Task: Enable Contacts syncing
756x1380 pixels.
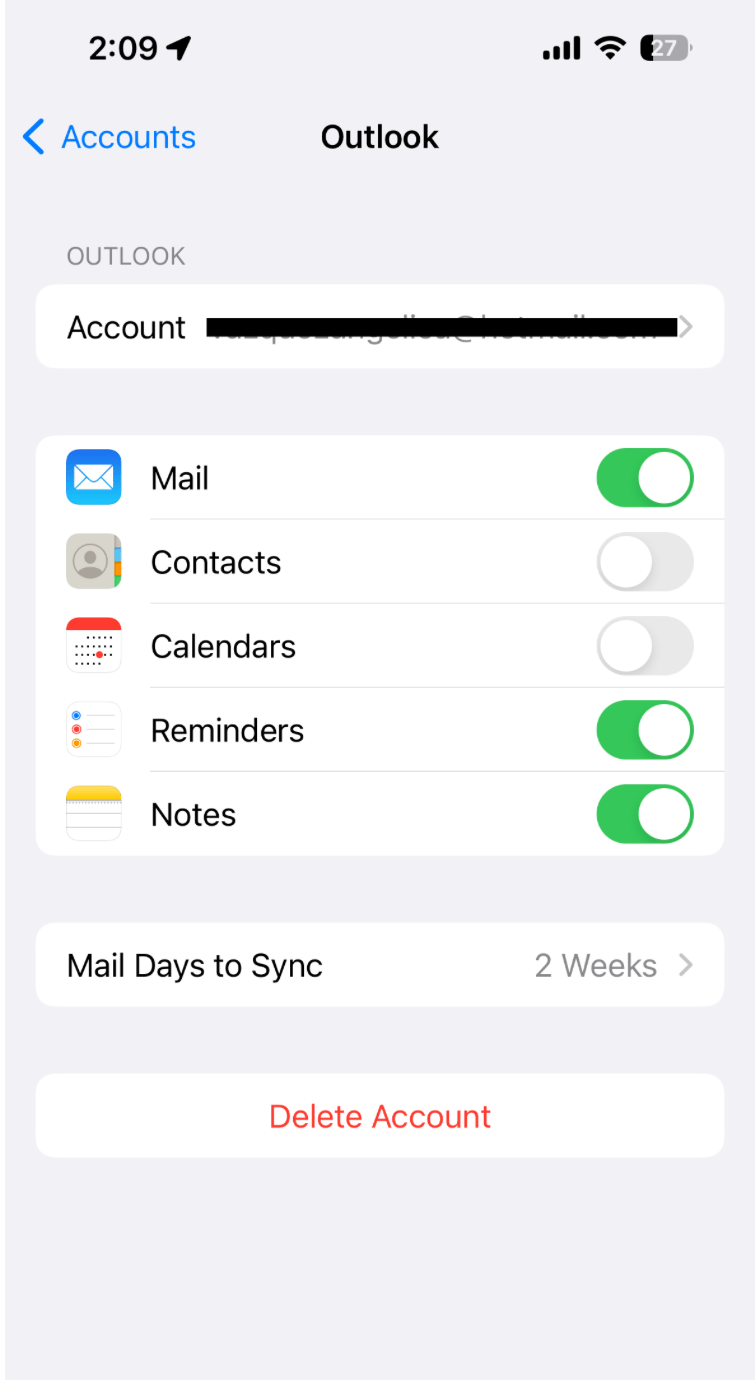Action: tap(644, 562)
